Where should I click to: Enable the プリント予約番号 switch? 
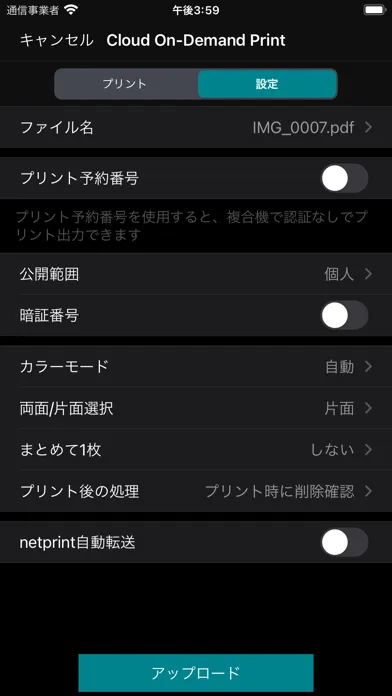(x=344, y=178)
